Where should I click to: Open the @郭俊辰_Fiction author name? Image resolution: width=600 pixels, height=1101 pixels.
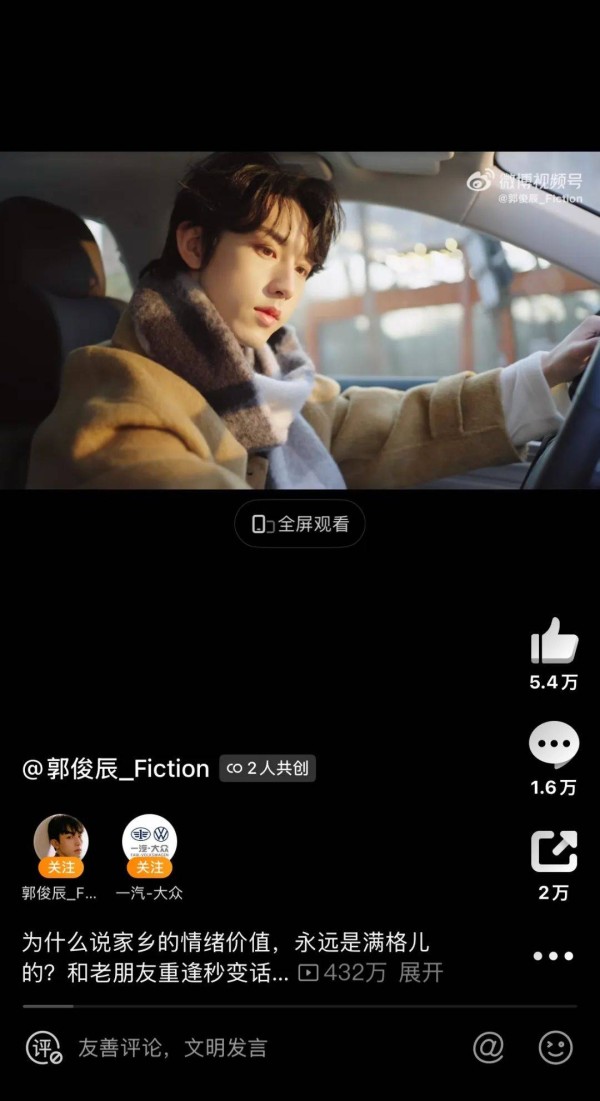click(116, 768)
